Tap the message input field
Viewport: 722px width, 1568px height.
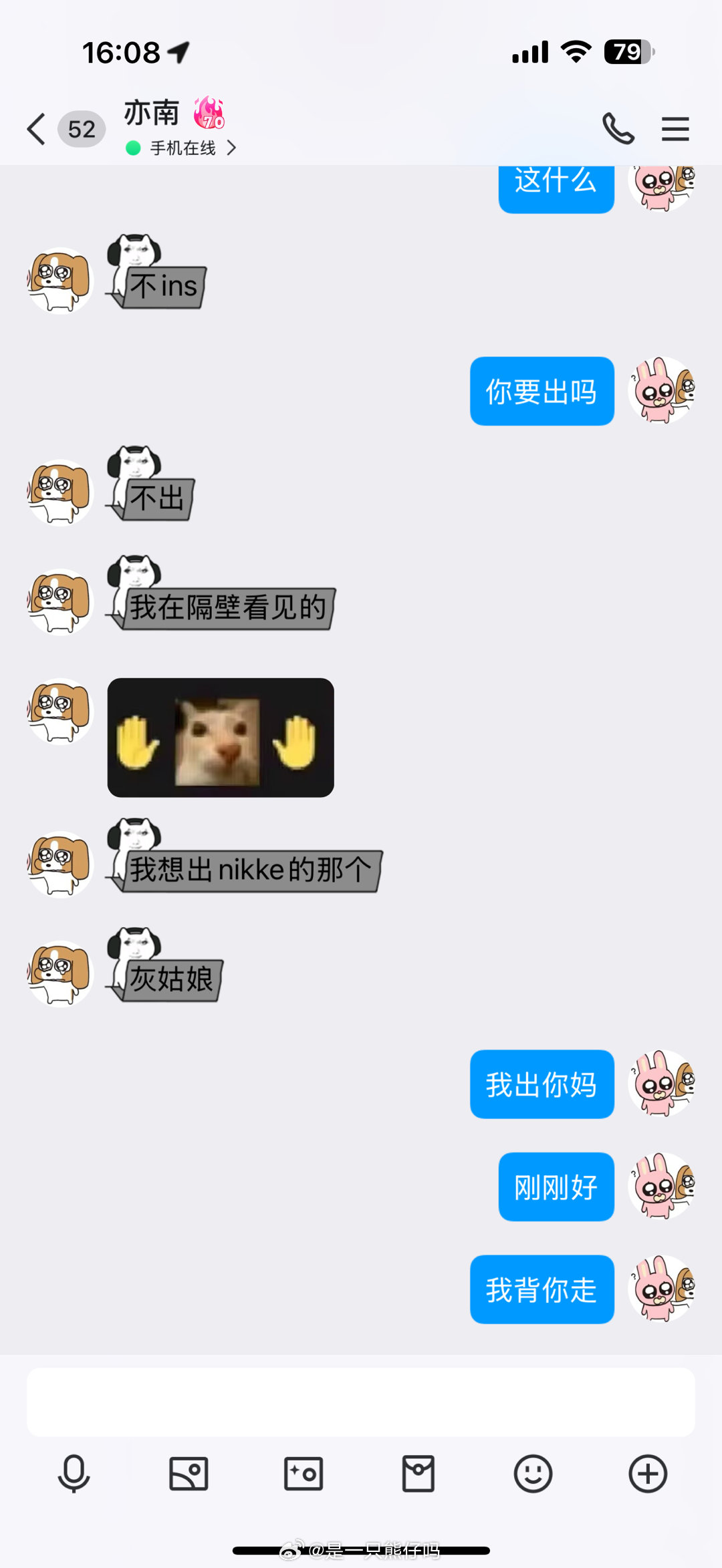[361, 1402]
